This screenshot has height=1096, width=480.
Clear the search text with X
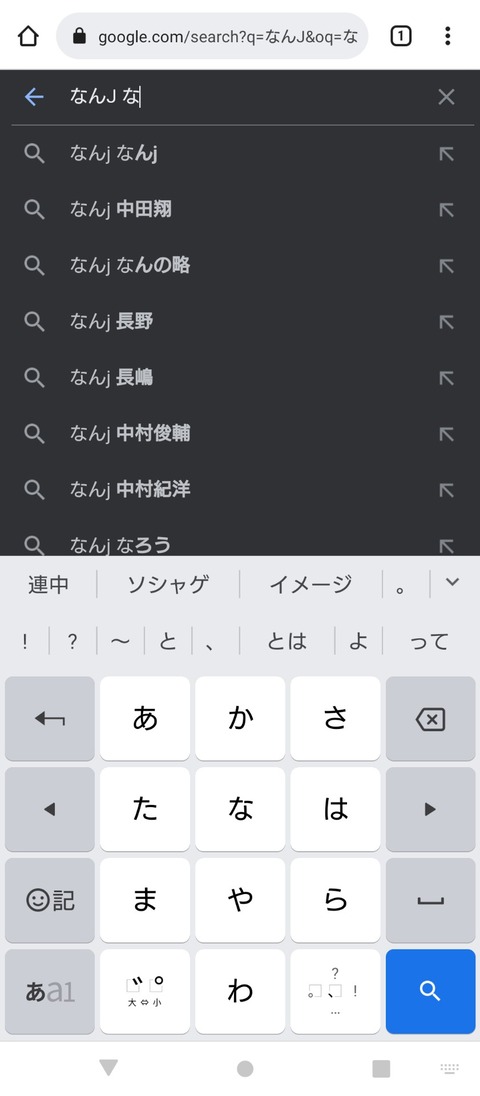click(446, 97)
